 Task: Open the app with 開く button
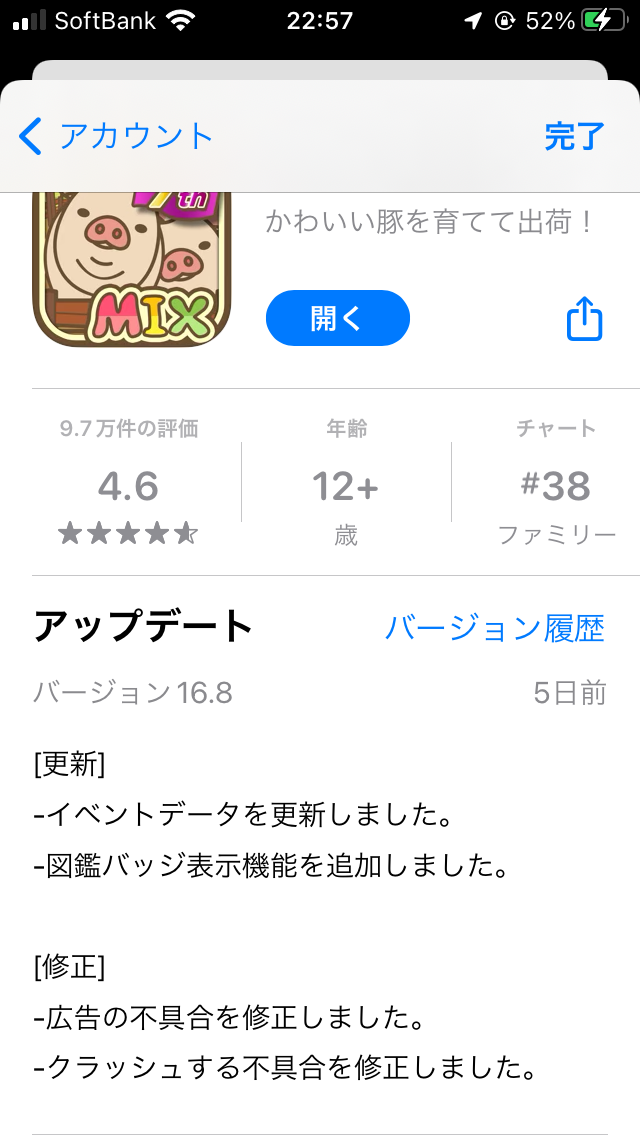338,318
